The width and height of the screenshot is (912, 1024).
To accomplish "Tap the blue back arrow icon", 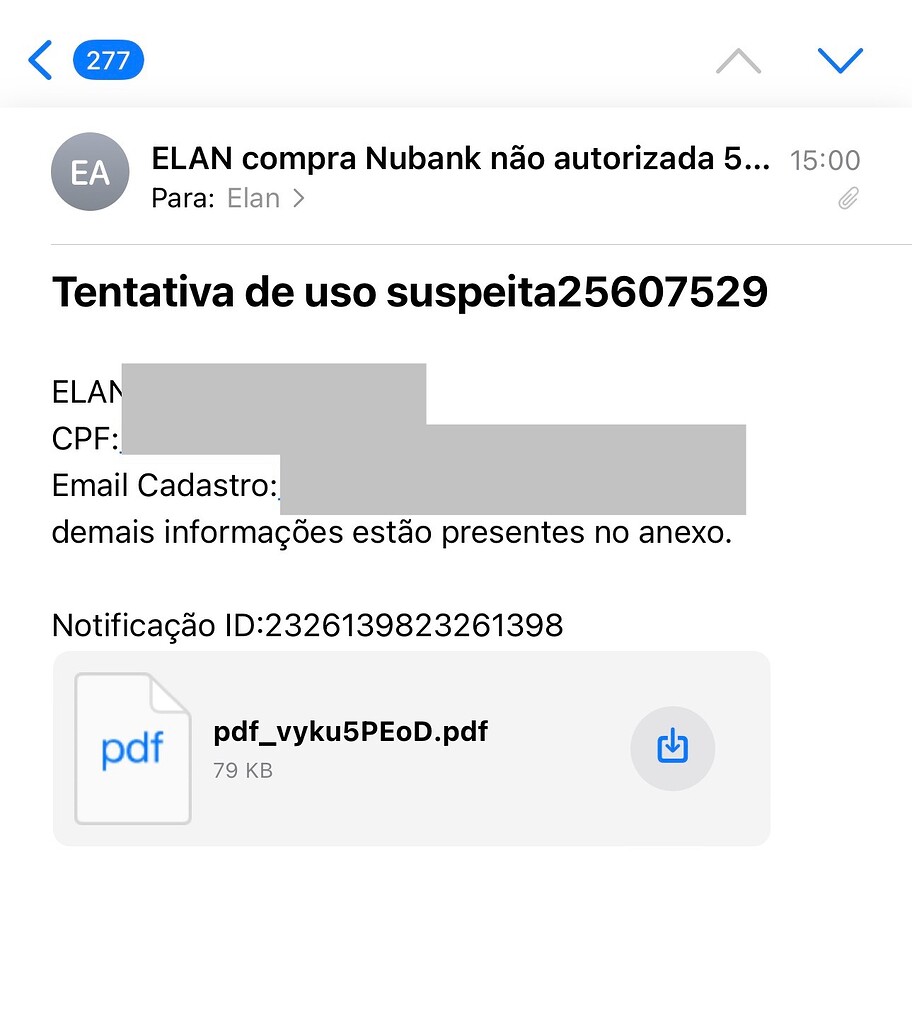I will point(39,60).
